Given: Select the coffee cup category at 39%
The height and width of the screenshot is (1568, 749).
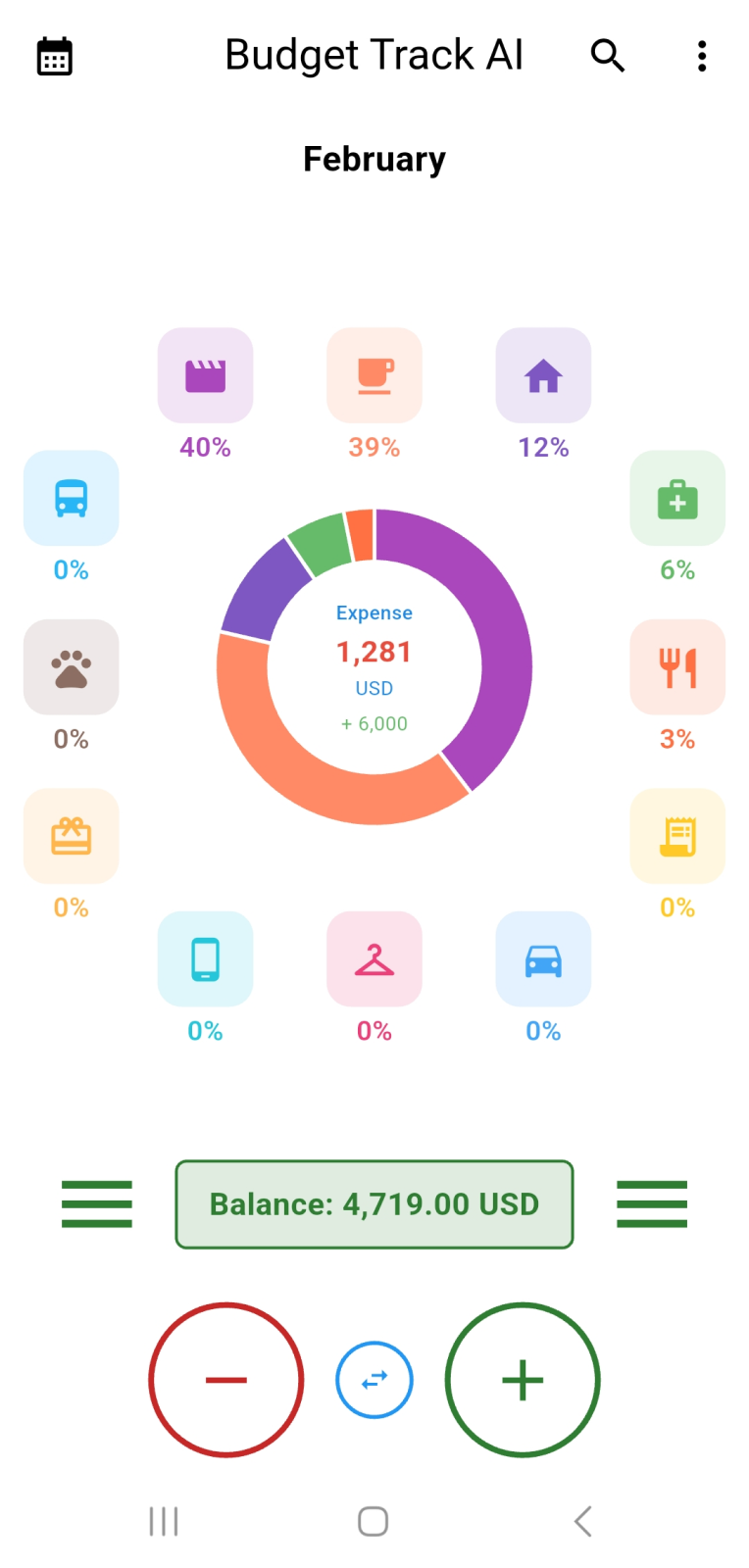Looking at the screenshot, I should tap(374, 375).
